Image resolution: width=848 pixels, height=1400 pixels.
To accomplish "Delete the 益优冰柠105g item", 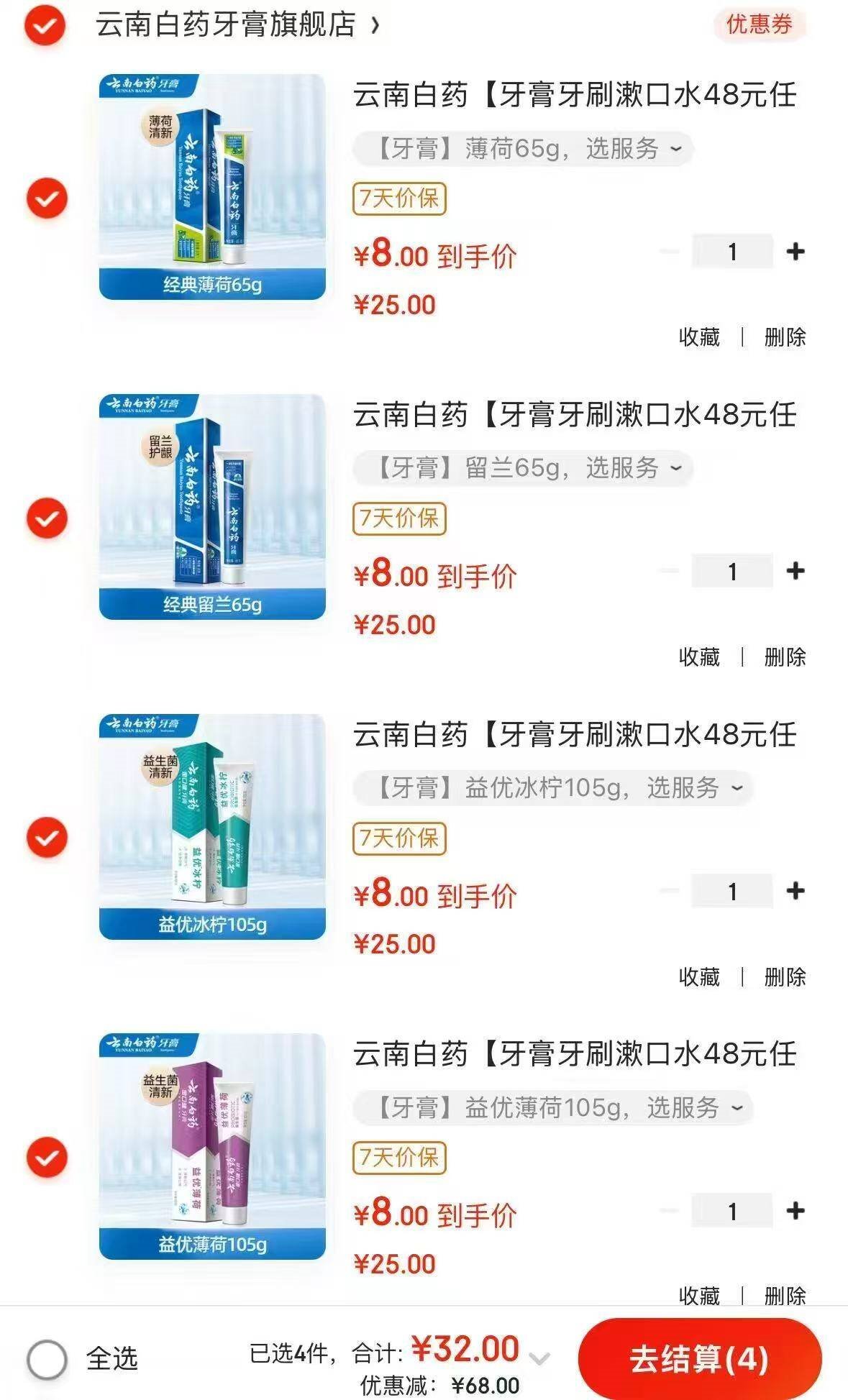I will point(785,976).
